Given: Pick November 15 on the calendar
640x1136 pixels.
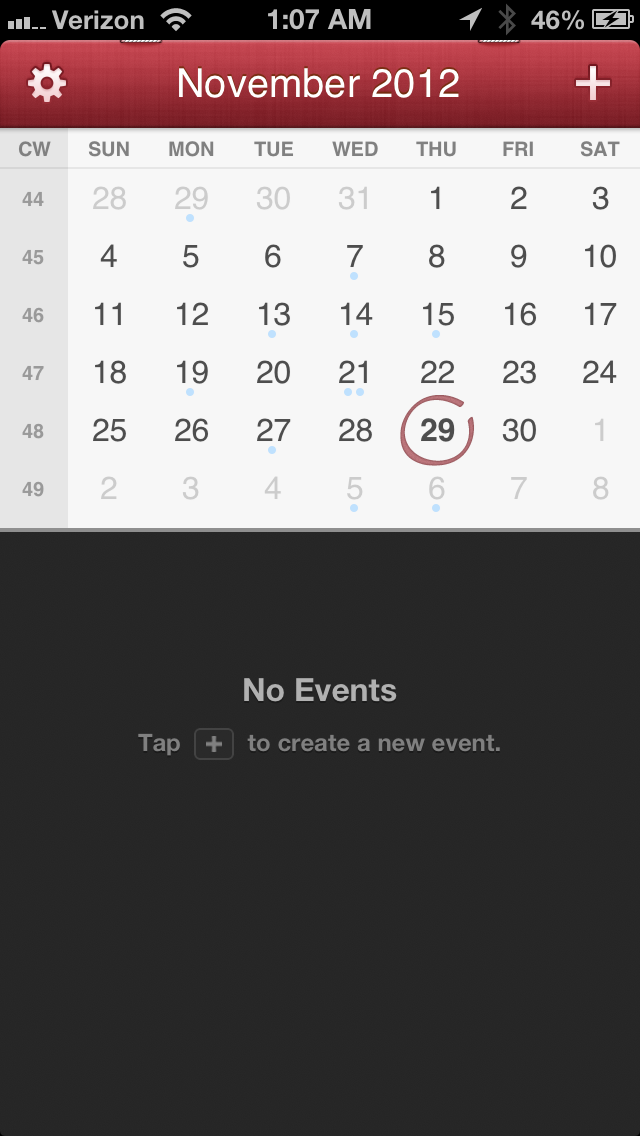Looking at the screenshot, I should click(437, 314).
